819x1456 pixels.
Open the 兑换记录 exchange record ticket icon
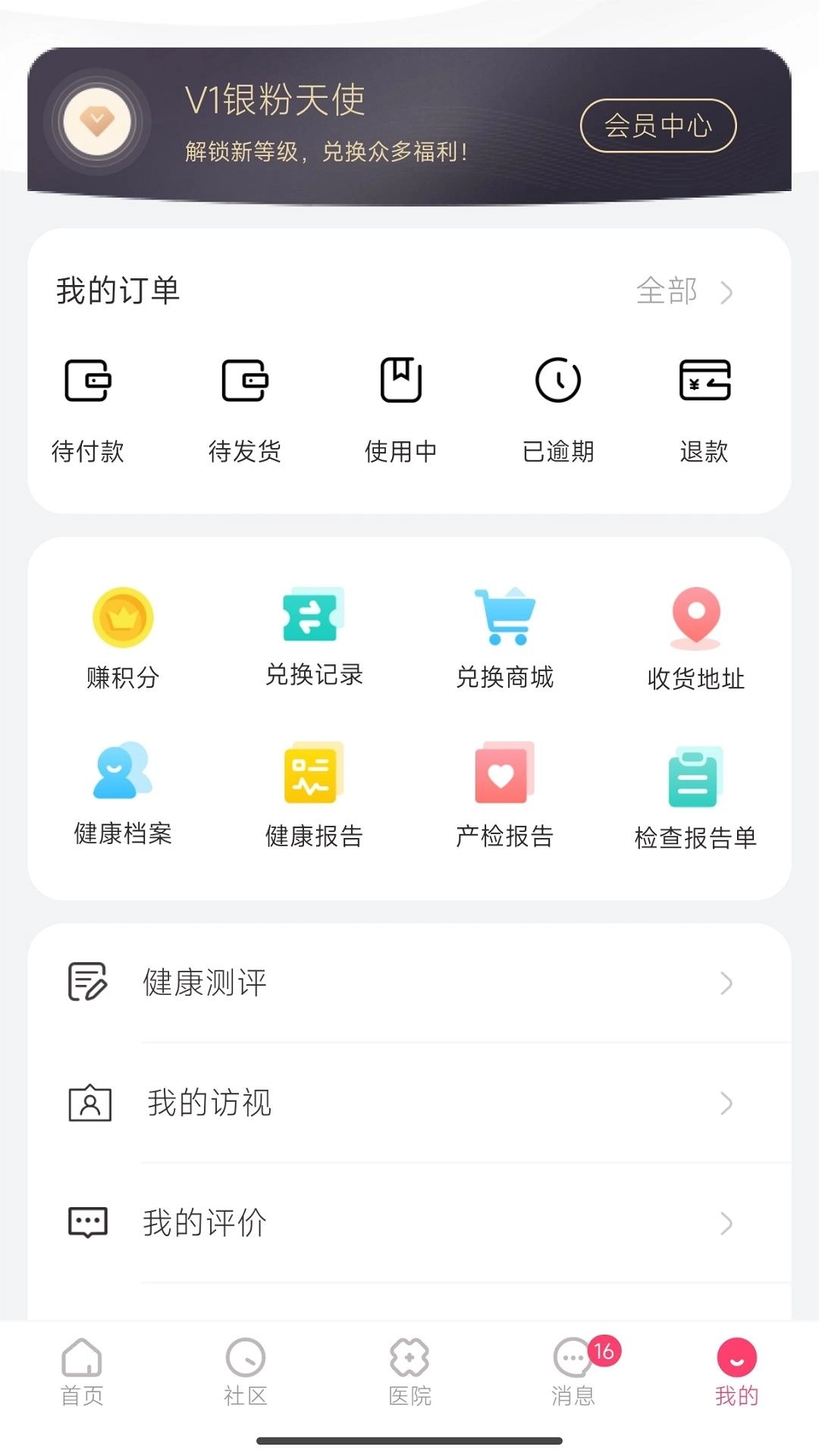[313, 618]
